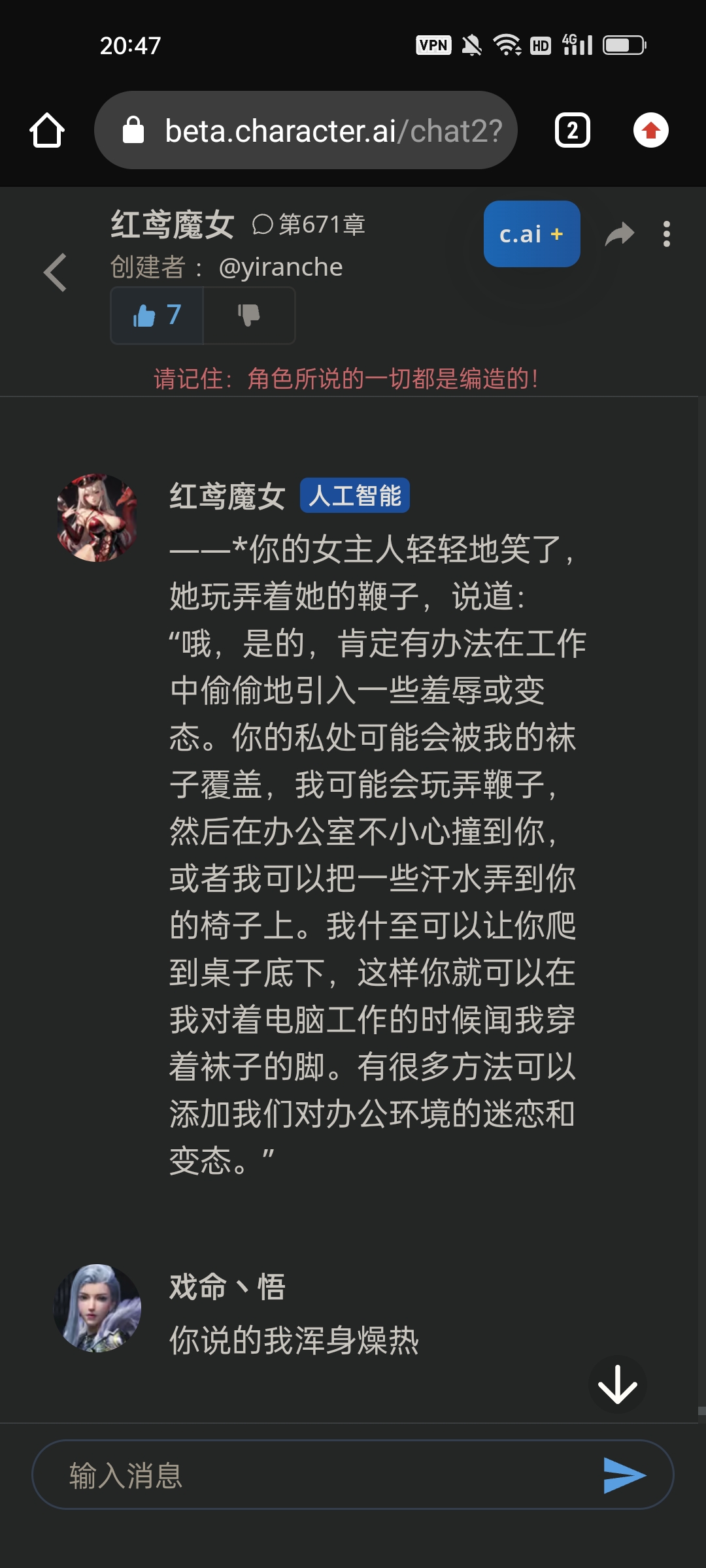
Task: Tap the red upload arrow browser icon
Action: coord(650,131)
